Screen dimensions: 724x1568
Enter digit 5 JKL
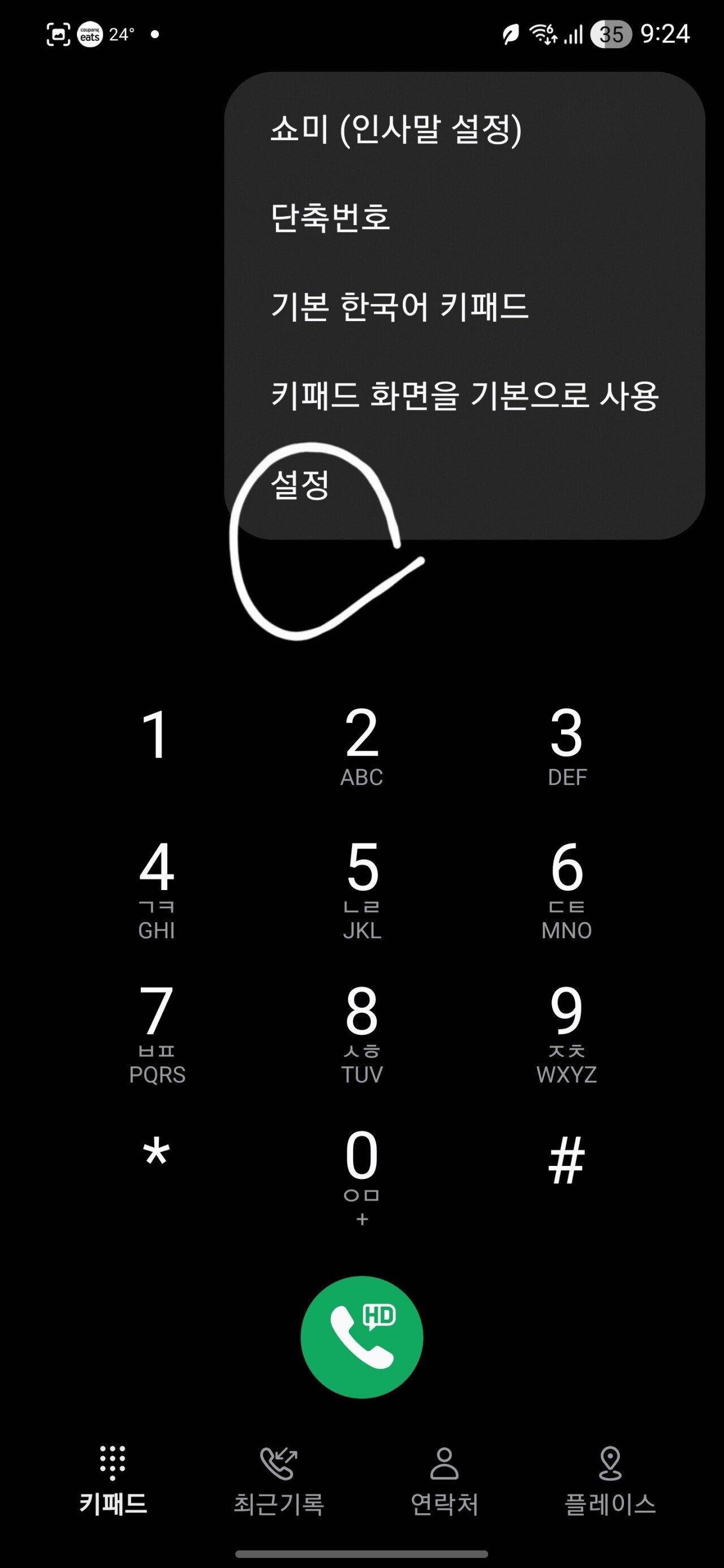click(x=361, y=889)
